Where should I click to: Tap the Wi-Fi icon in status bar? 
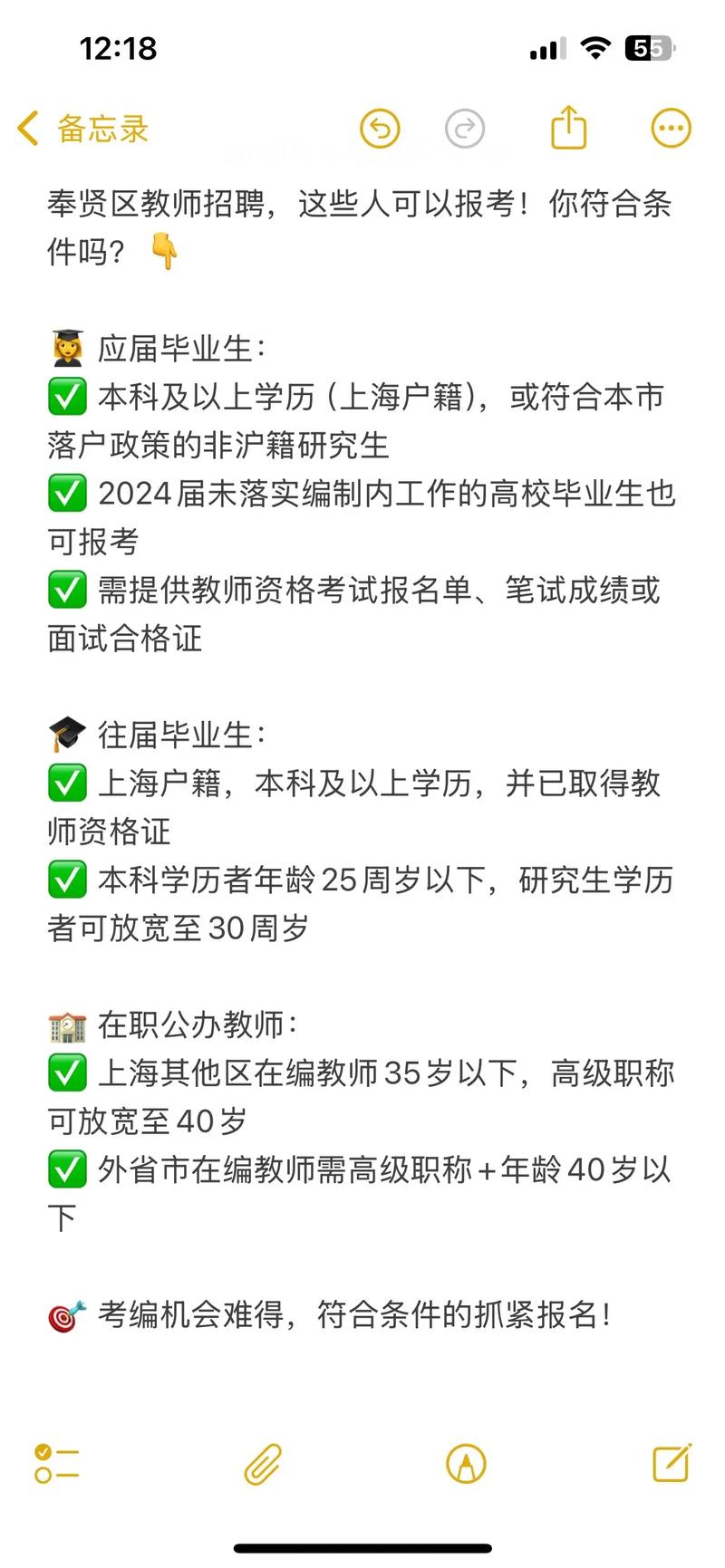point(594,50)
